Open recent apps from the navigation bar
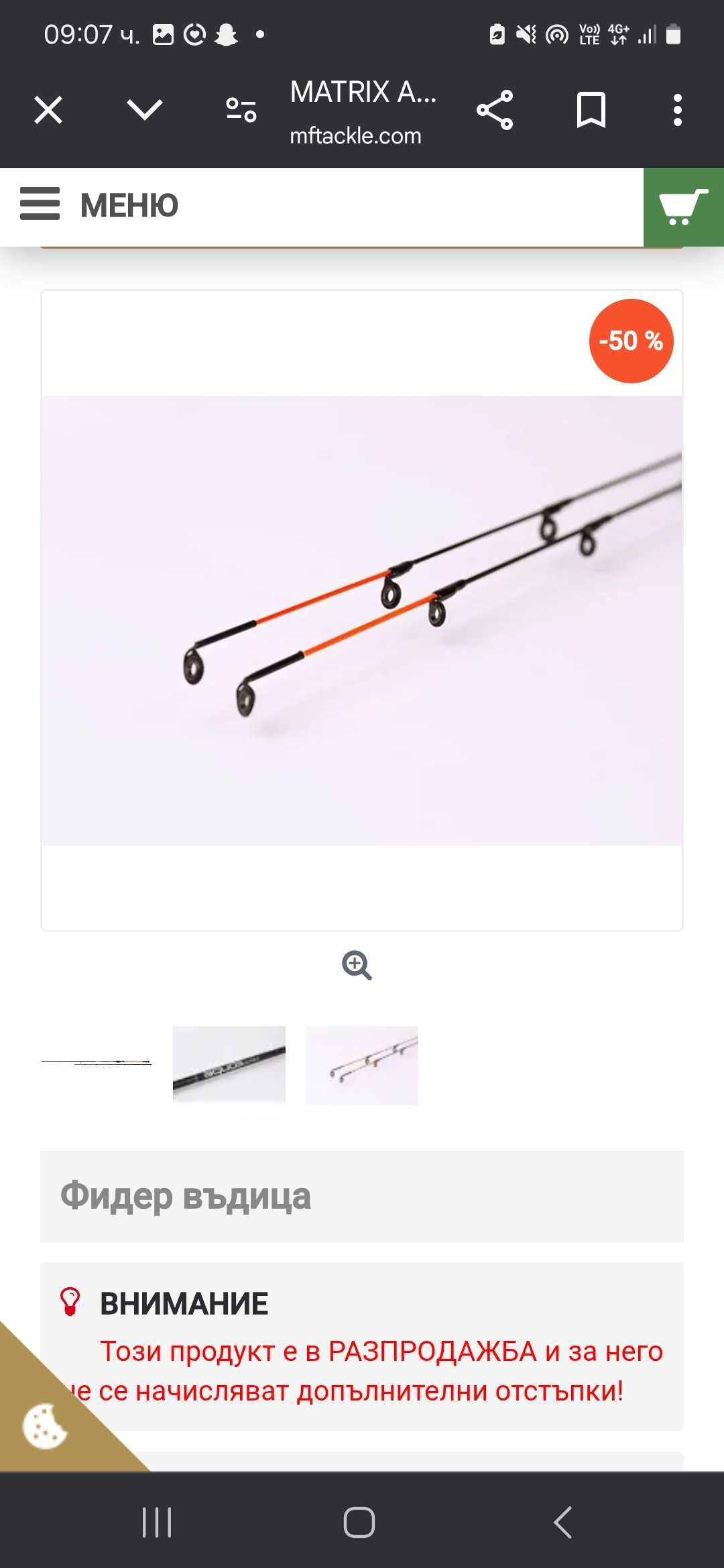The width and height of the screenshot is (724, 1568). point(157,1522)
